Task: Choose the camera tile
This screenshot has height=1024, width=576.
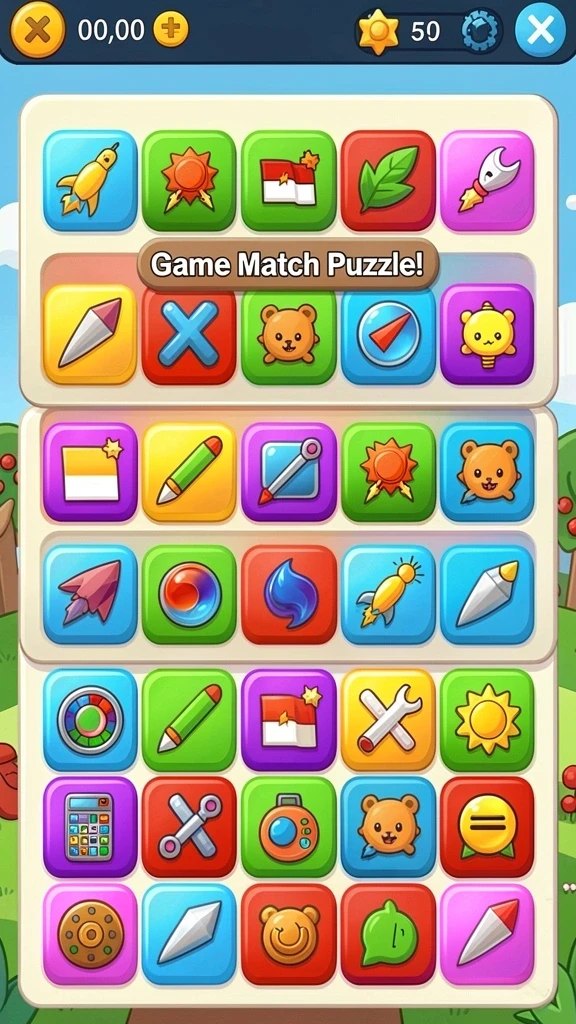Action: click(289, 827)
